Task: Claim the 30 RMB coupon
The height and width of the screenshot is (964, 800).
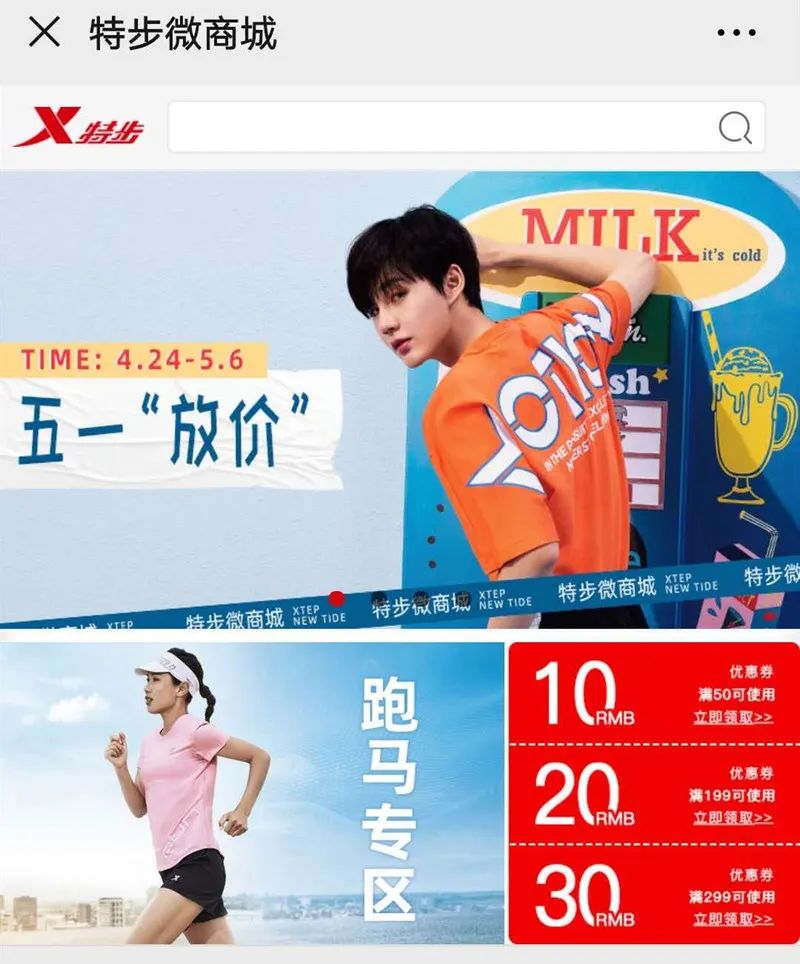Action: [733, 919]
